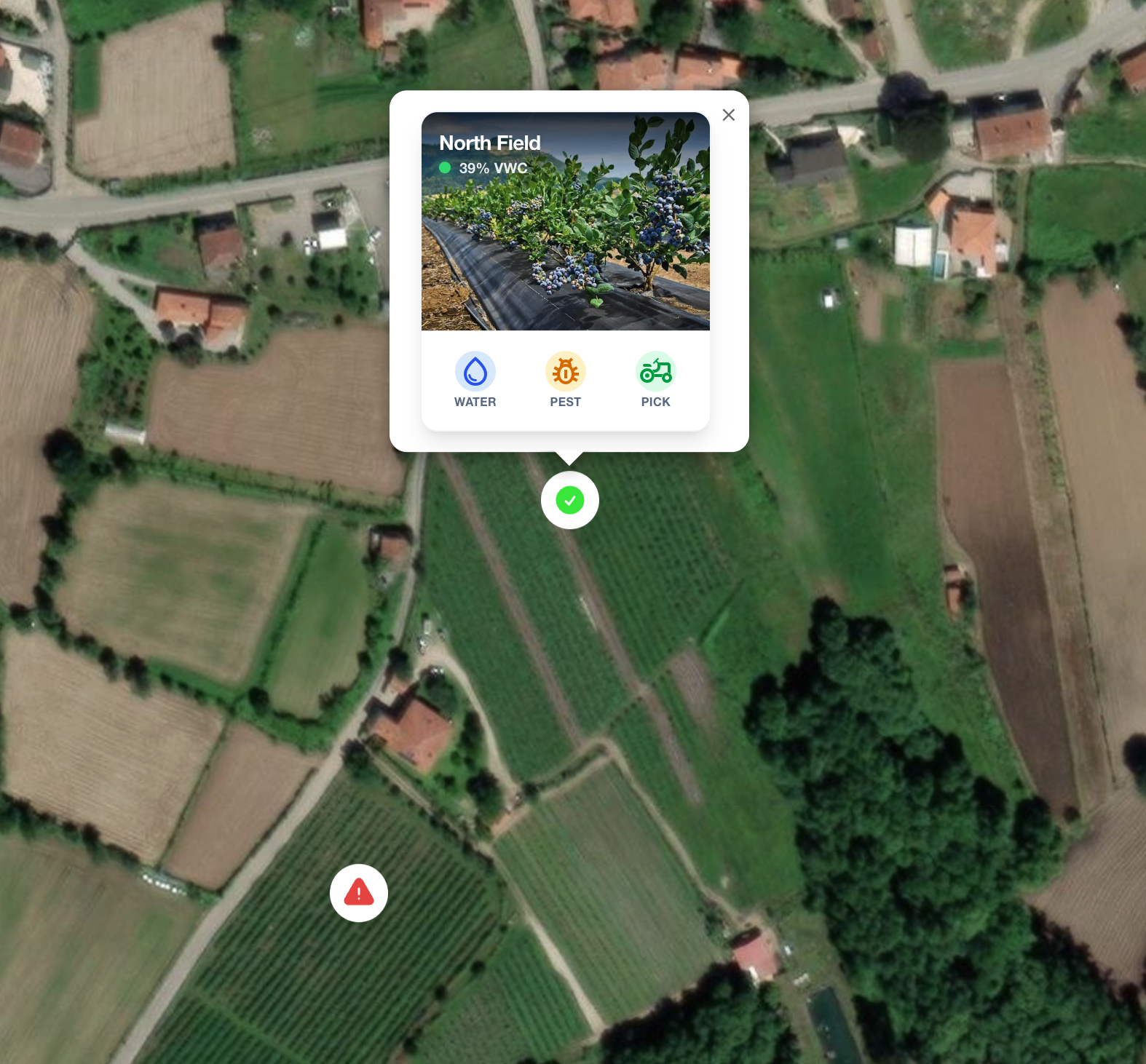Tap the green checkmark field marker

pyautogui.click(x=569, y=501)
